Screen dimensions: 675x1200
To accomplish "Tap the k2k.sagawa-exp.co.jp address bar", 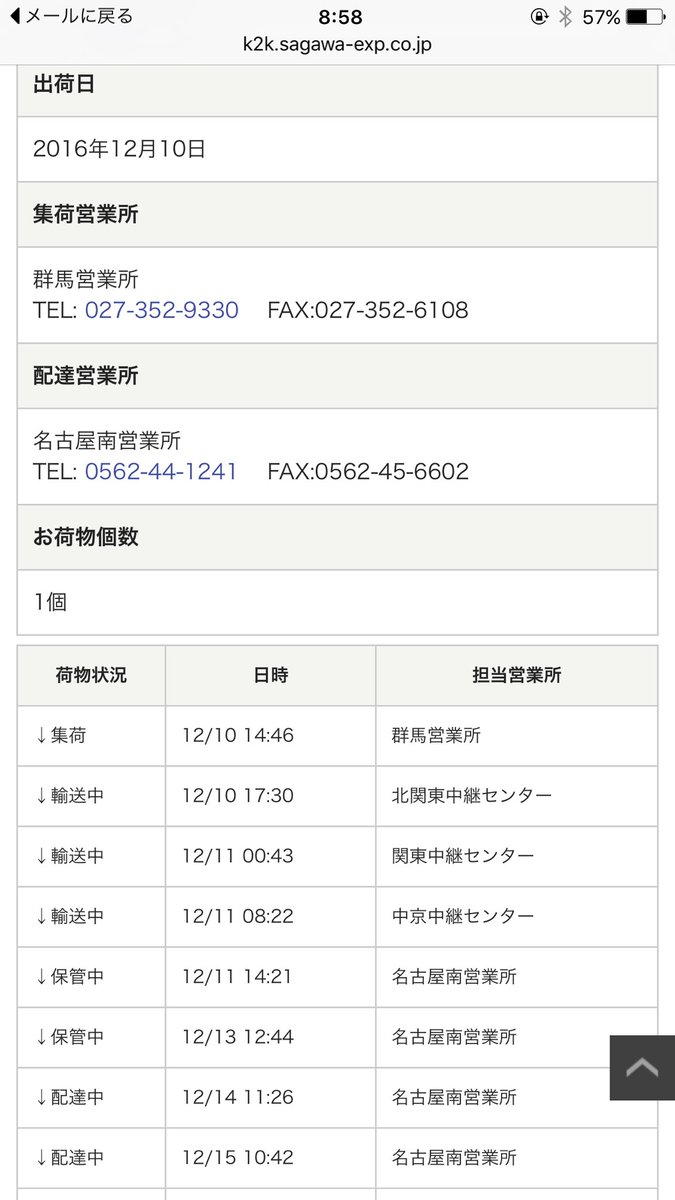I will 337,45.
